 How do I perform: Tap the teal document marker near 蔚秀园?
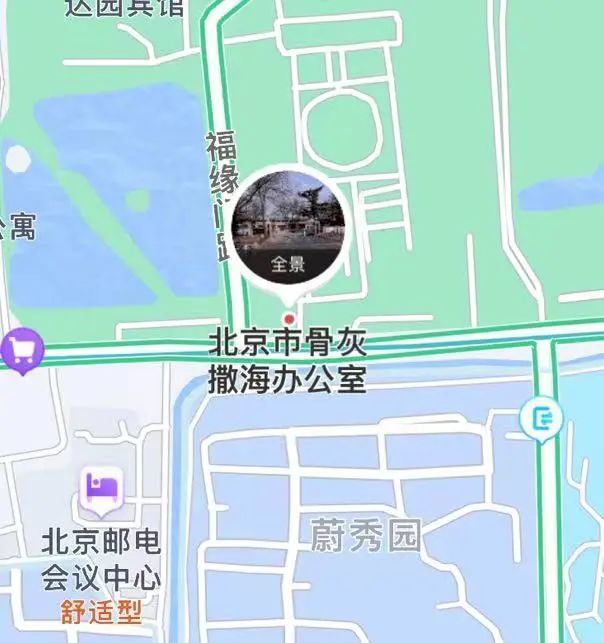[542, 418]
